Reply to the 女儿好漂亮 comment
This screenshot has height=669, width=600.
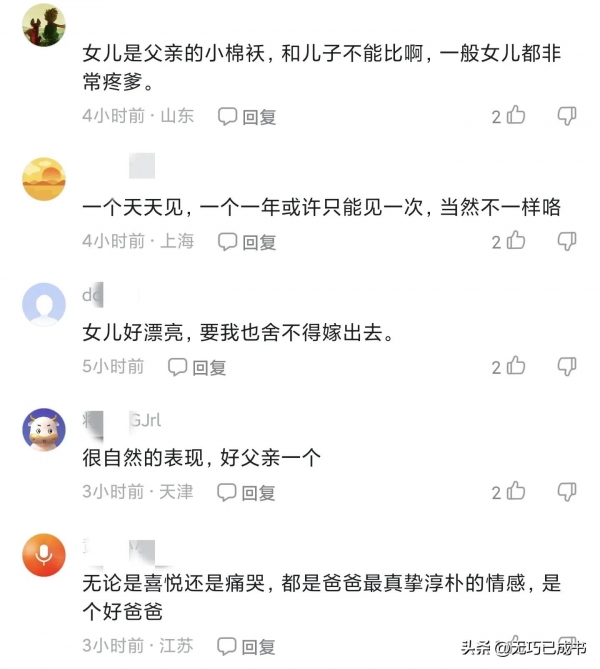point(197,367)
